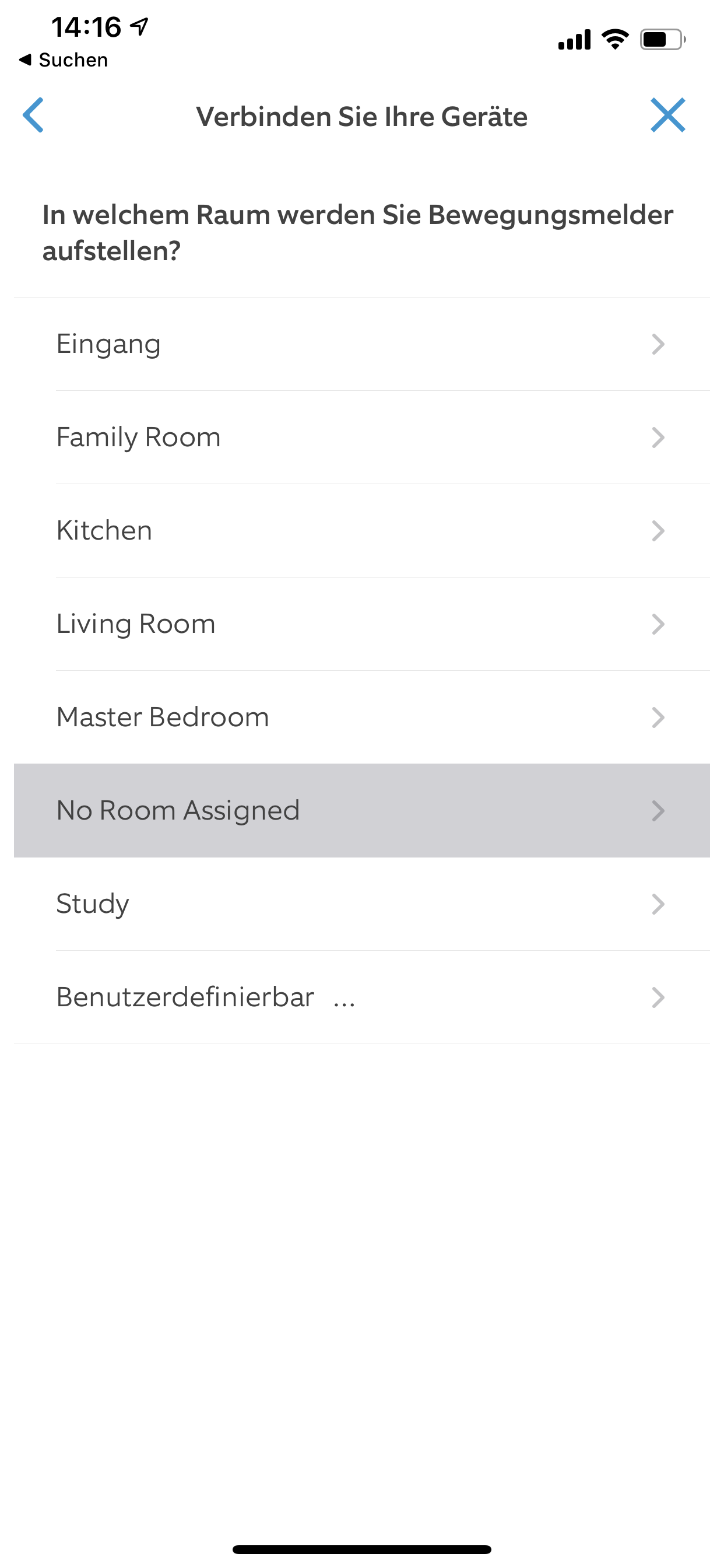Go back using the top-left arrow
The height and width of the screenshot is (1568, 724).
(33, 115)
